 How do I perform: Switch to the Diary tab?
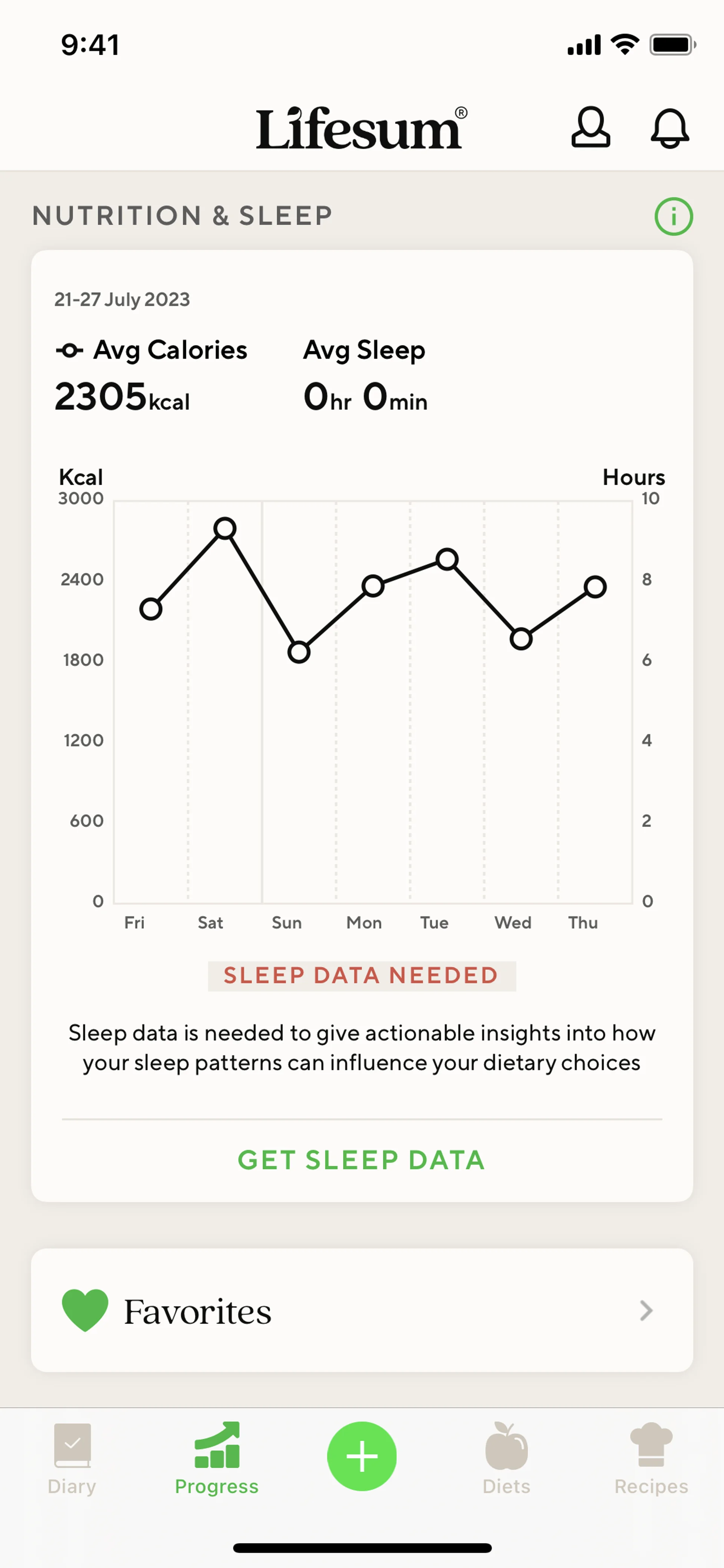[72, 1457]
